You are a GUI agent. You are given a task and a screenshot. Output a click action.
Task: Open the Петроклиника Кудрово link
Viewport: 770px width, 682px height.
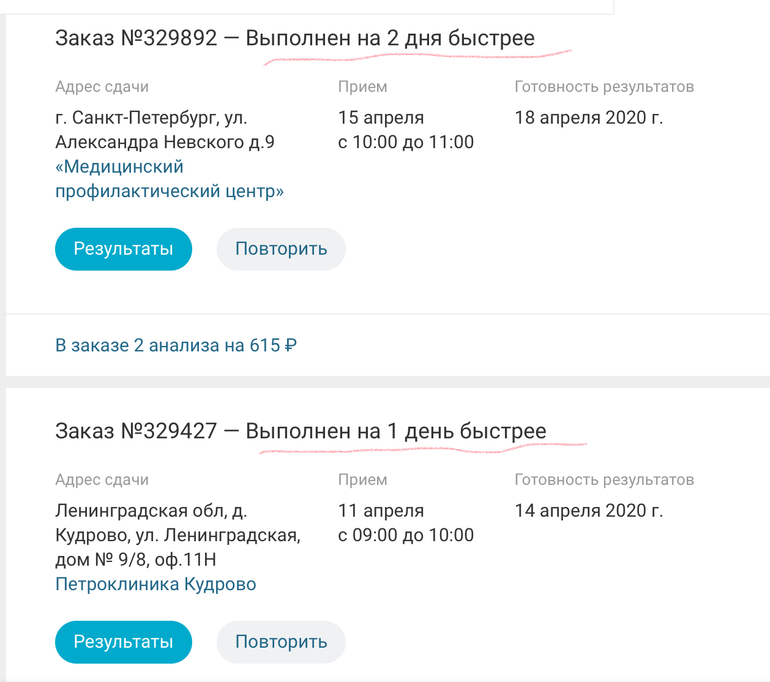(x=156, y=584)
